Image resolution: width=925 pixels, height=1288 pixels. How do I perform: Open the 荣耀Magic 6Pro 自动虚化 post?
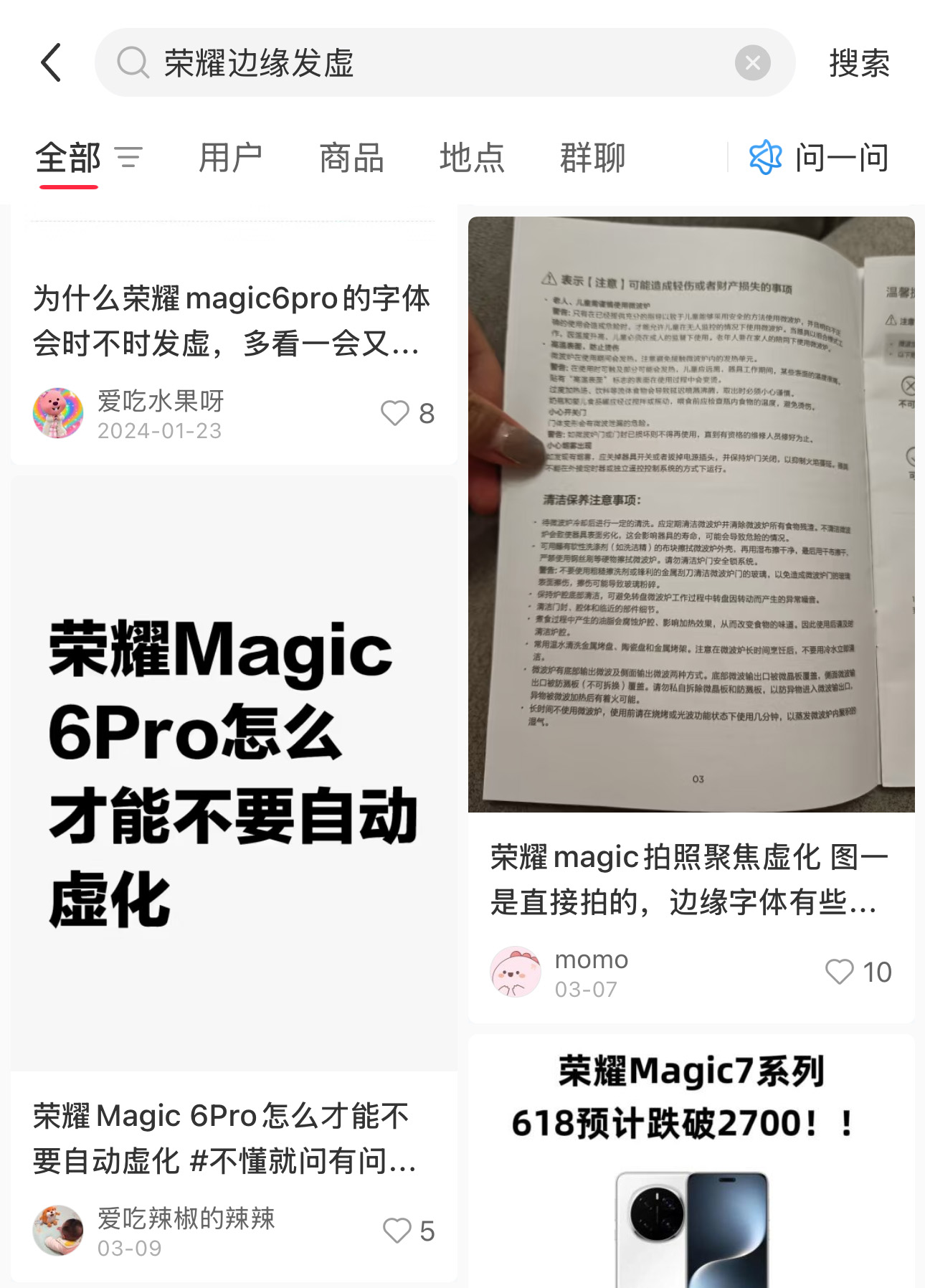[234, 773]
